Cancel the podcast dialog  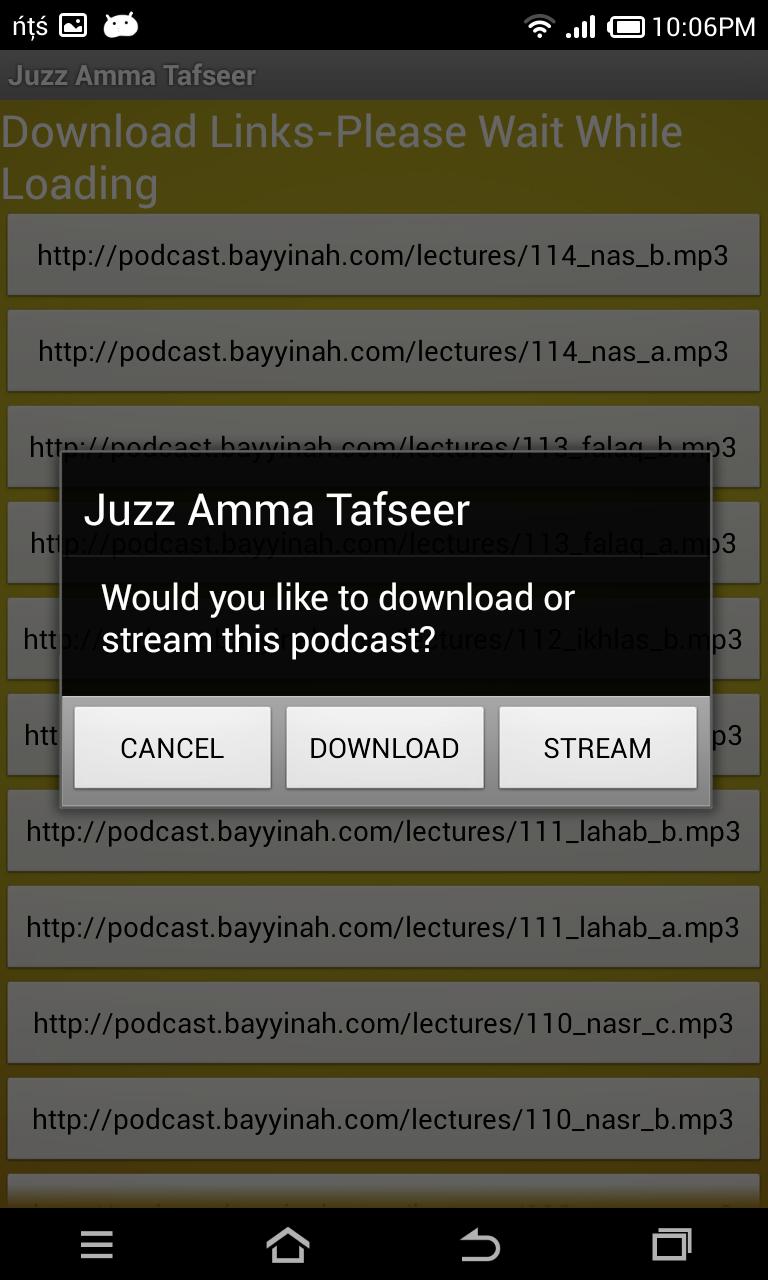pos(172,748)
